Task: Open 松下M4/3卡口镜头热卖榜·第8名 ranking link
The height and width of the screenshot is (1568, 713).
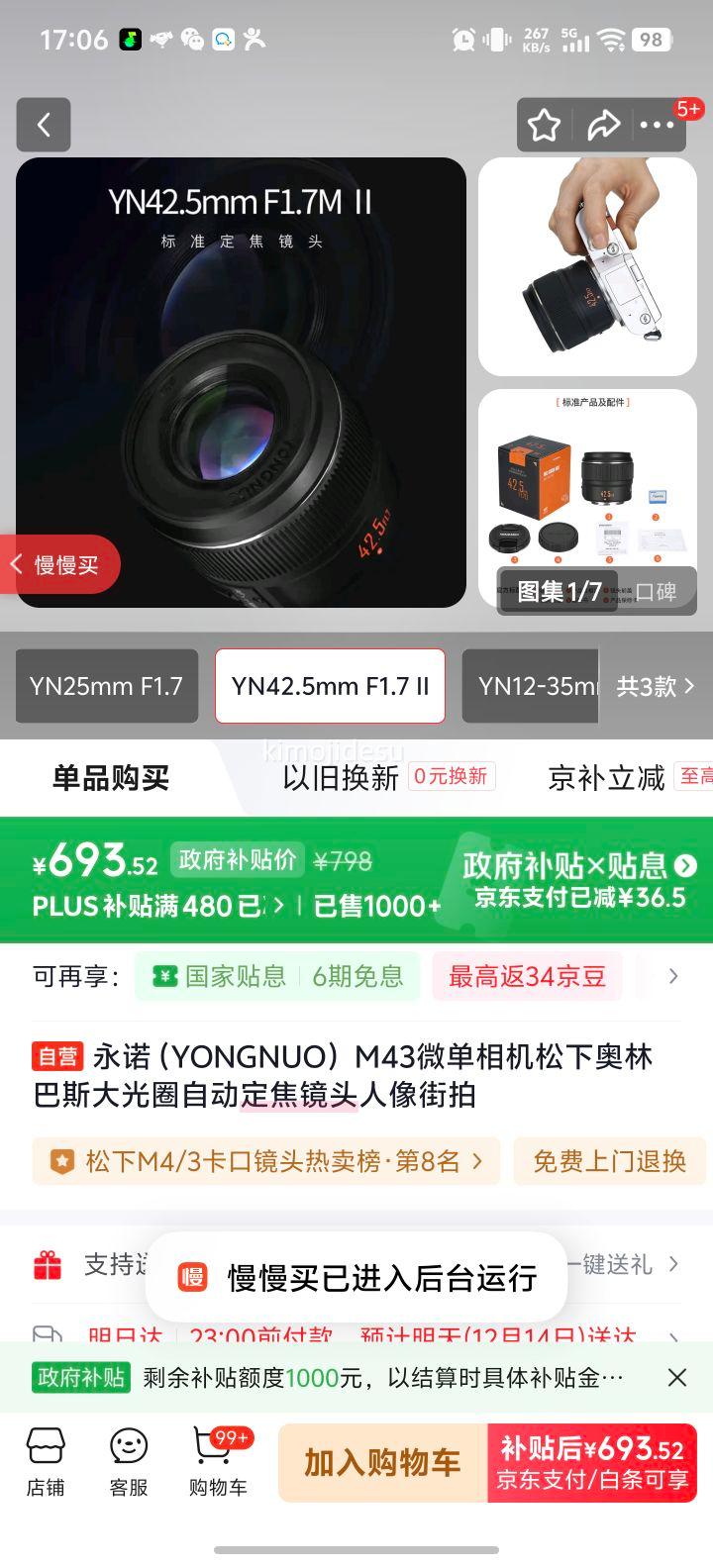Action: coord(264,1161)
